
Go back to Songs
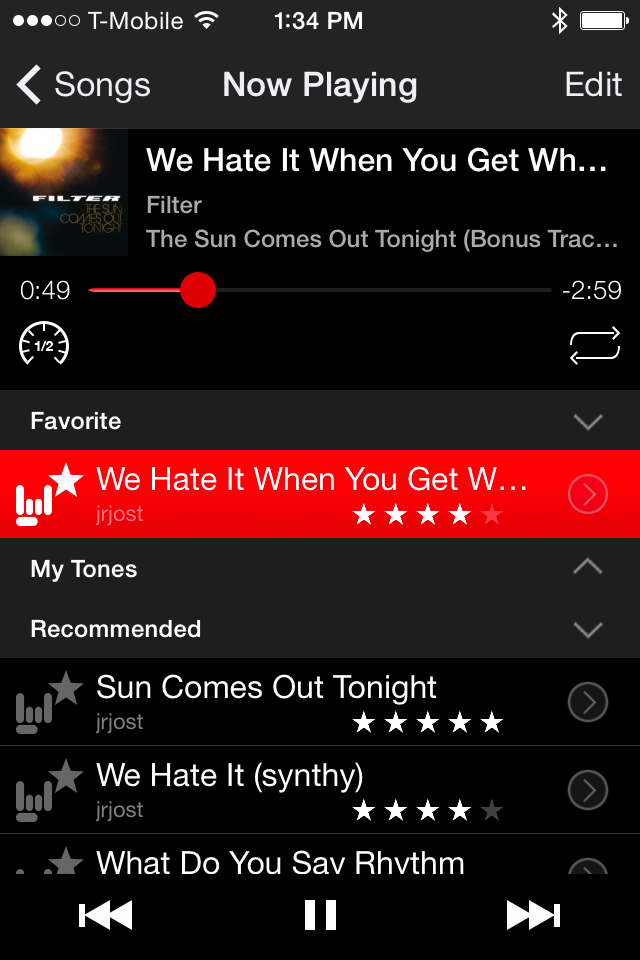pos(84,85)
